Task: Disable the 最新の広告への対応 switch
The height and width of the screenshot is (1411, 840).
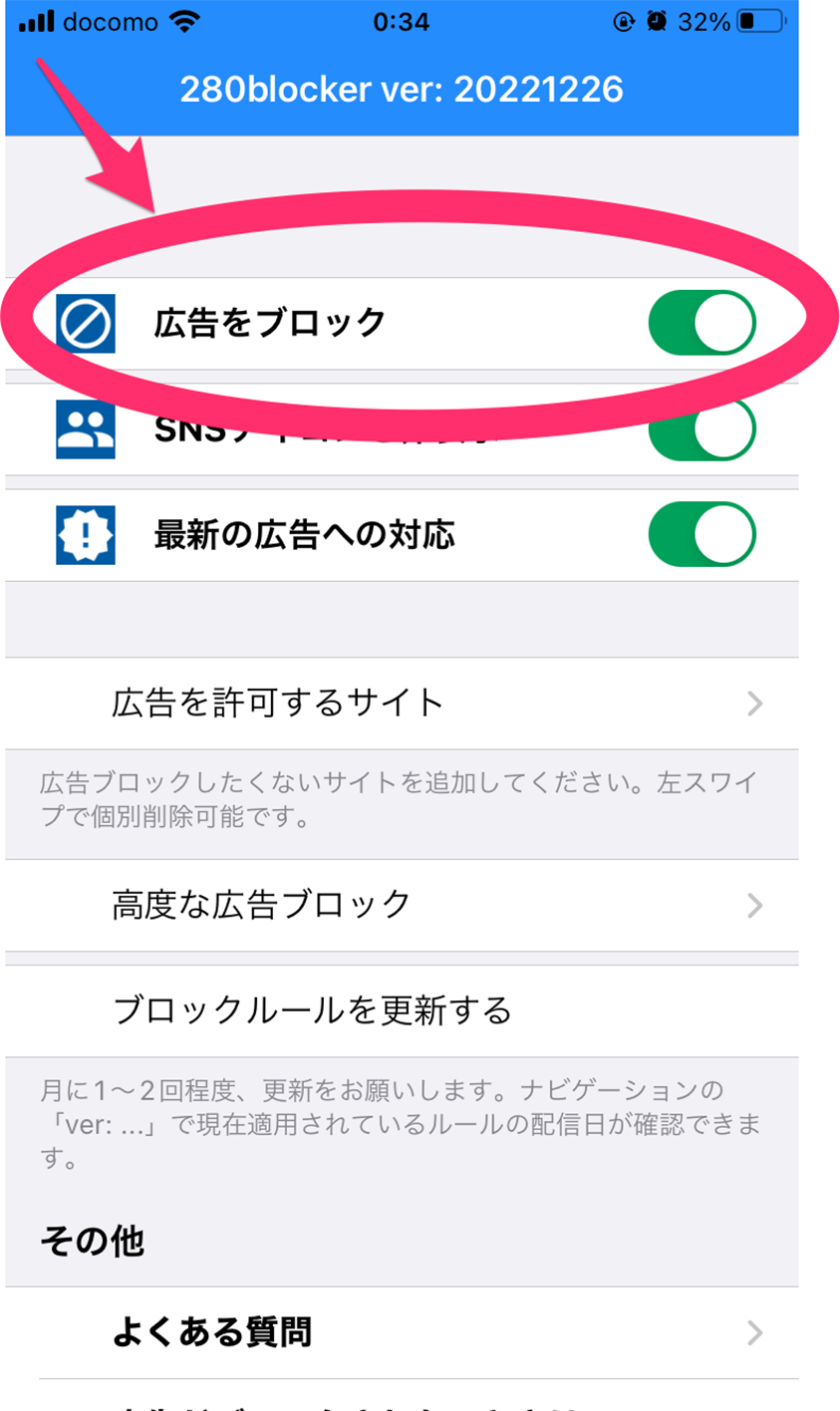Action: (x=701, y=535)
